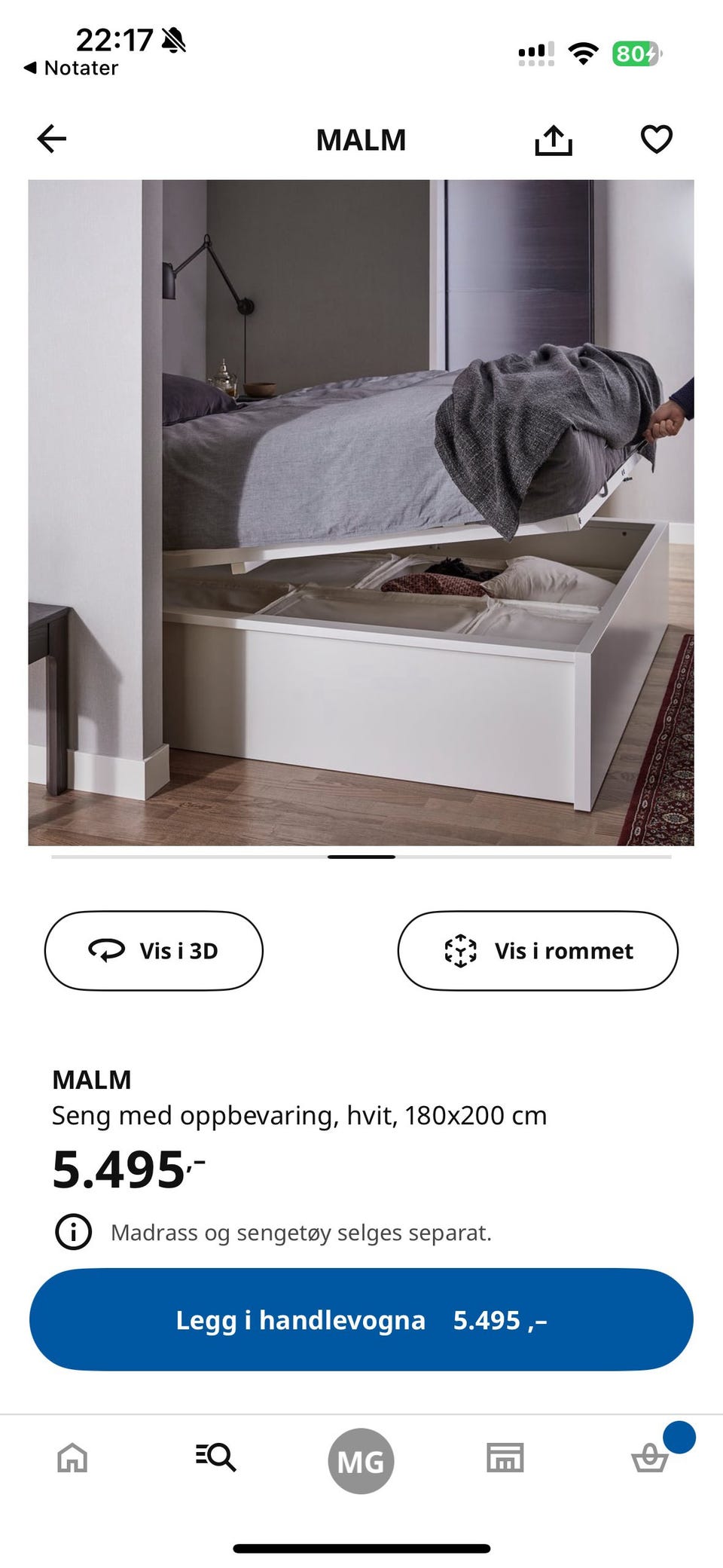723x1568 pixels.
Task: Return to Notater app via status bar link
Action: coord(73,67)
